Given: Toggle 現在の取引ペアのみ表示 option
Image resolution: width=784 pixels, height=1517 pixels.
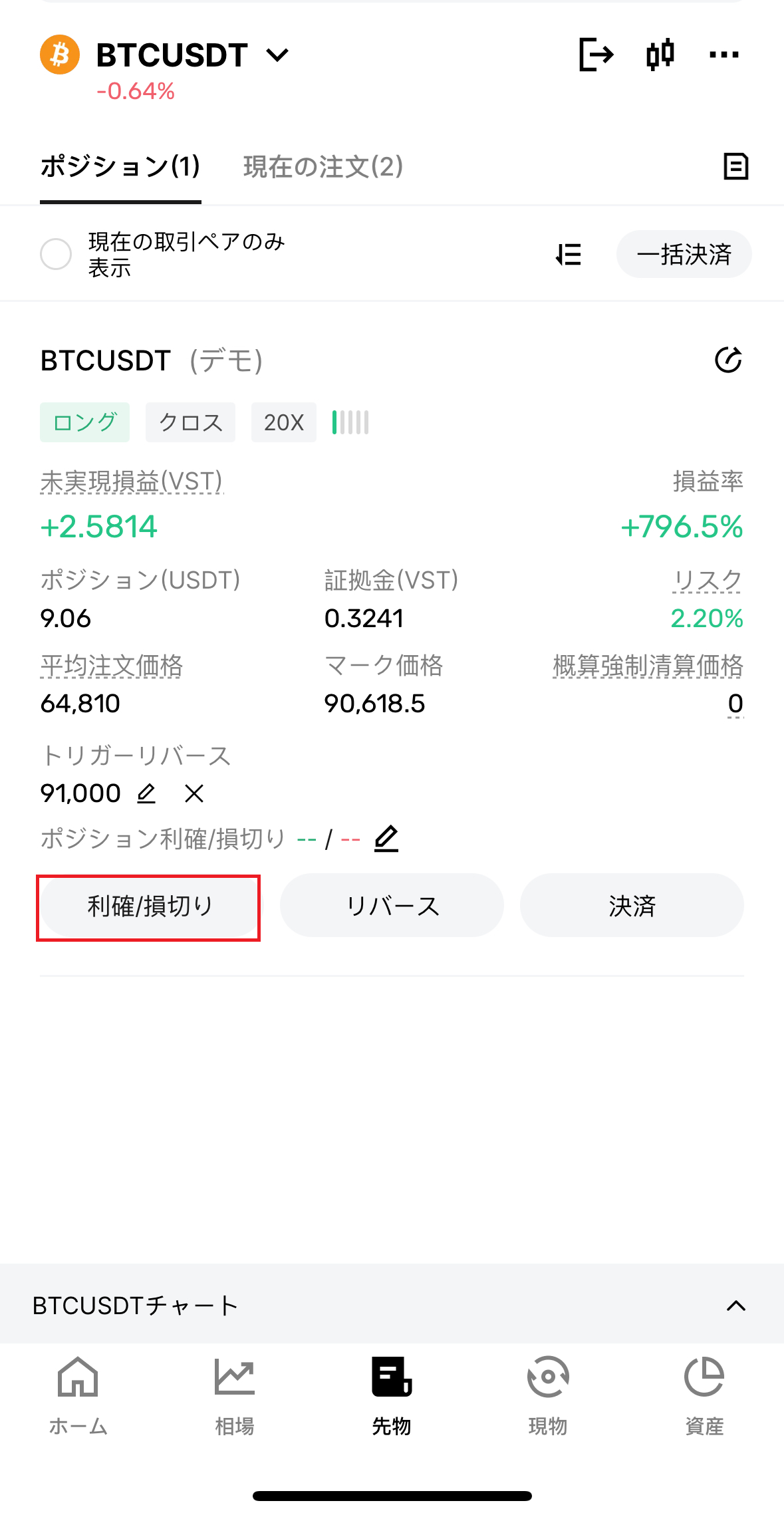Looking at the screenshot, I should (56, 254).
